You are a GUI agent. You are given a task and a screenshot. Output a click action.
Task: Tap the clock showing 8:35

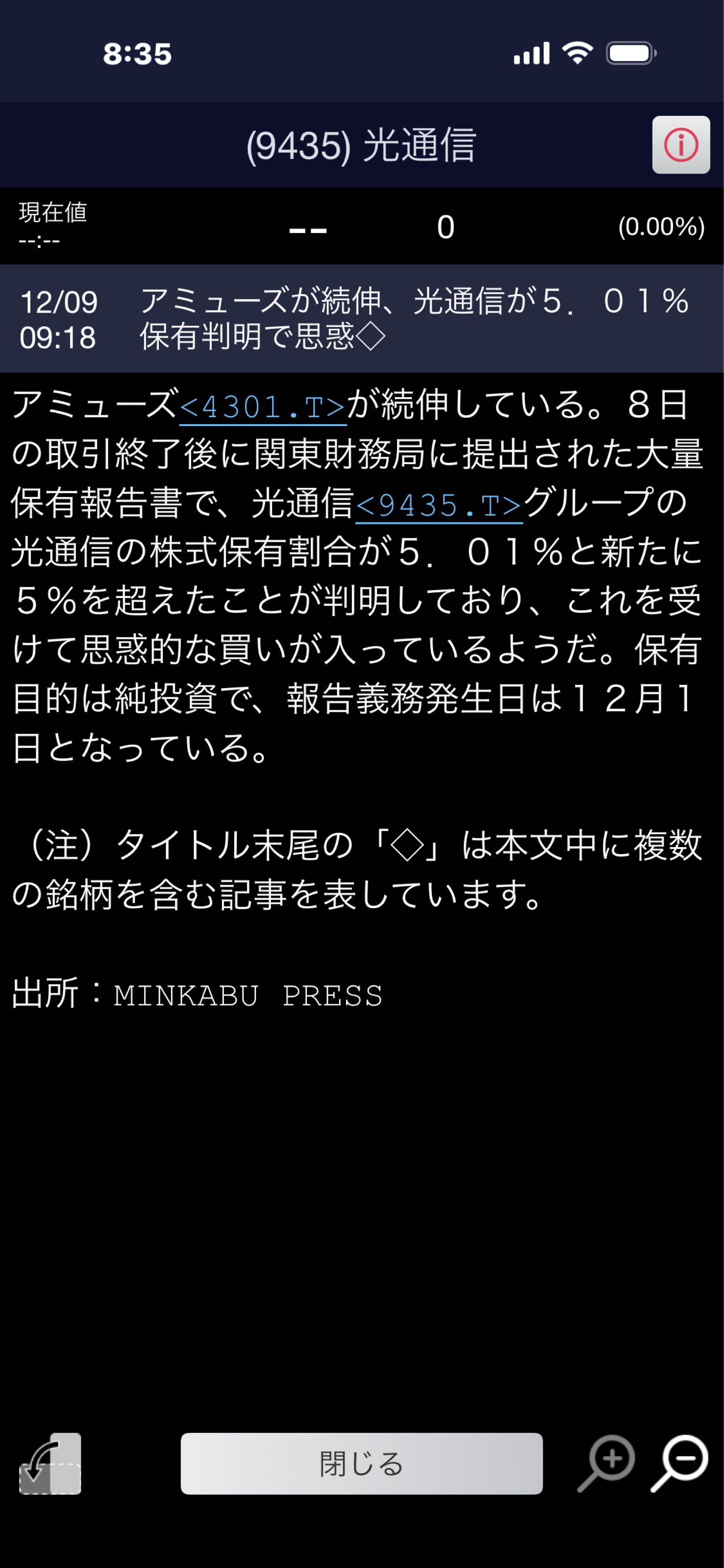pyautogui.click(x=138, y=54)
